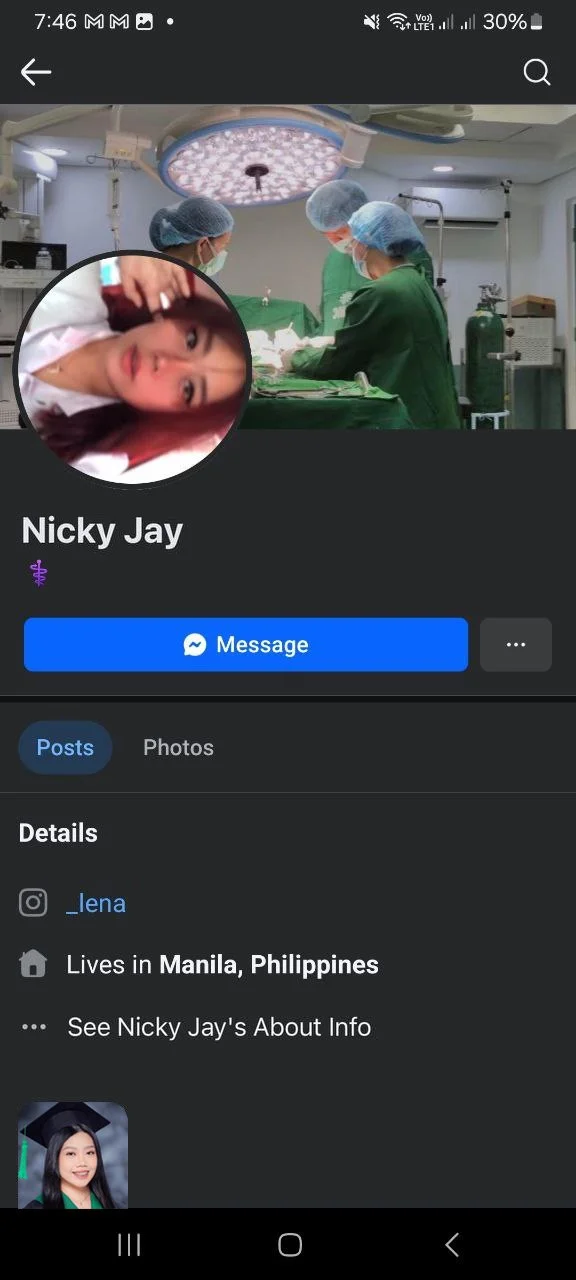Select the Posts tab
Viewport: 576px width, 1280px height.
[x=65, y=747]
